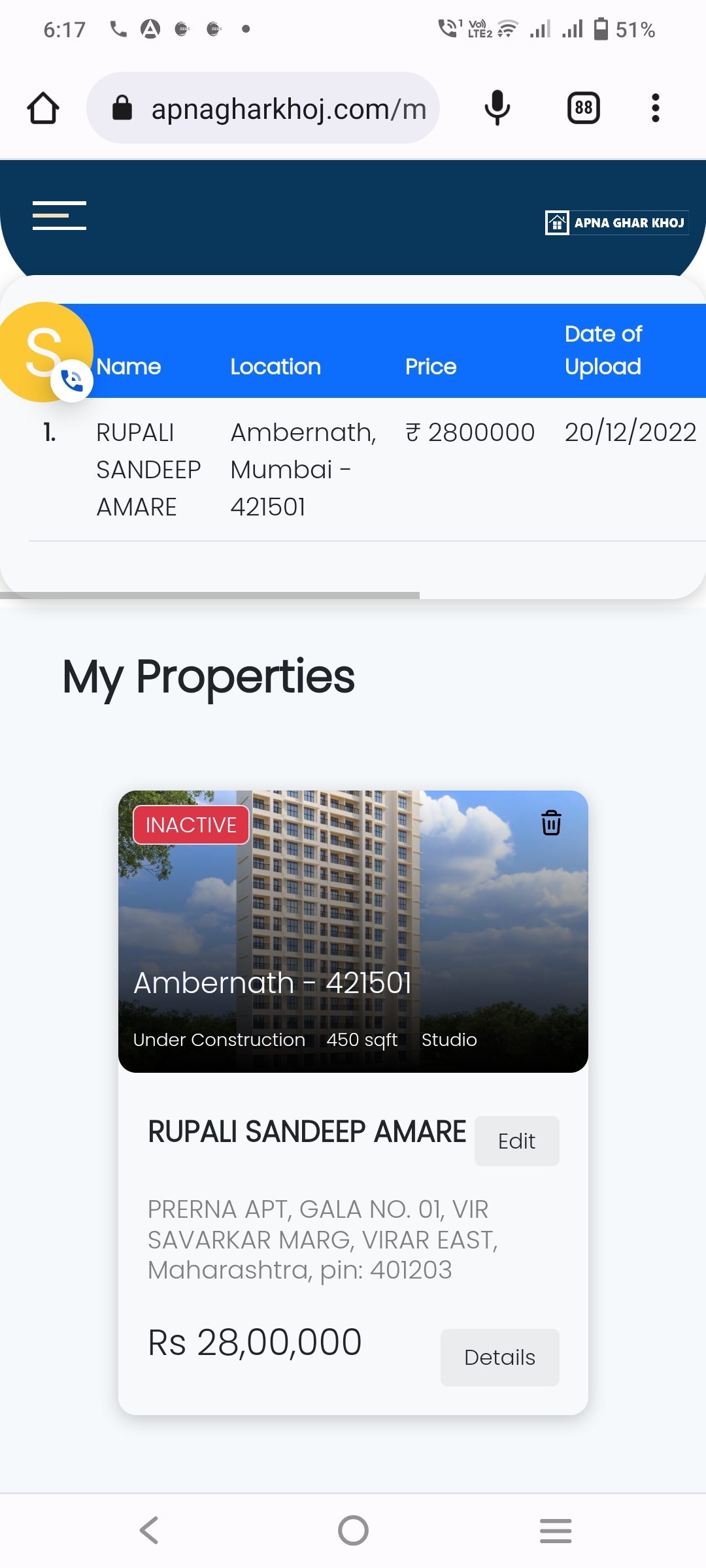
Task: Delete the Ambernath property listing
Action: [551, 823]
